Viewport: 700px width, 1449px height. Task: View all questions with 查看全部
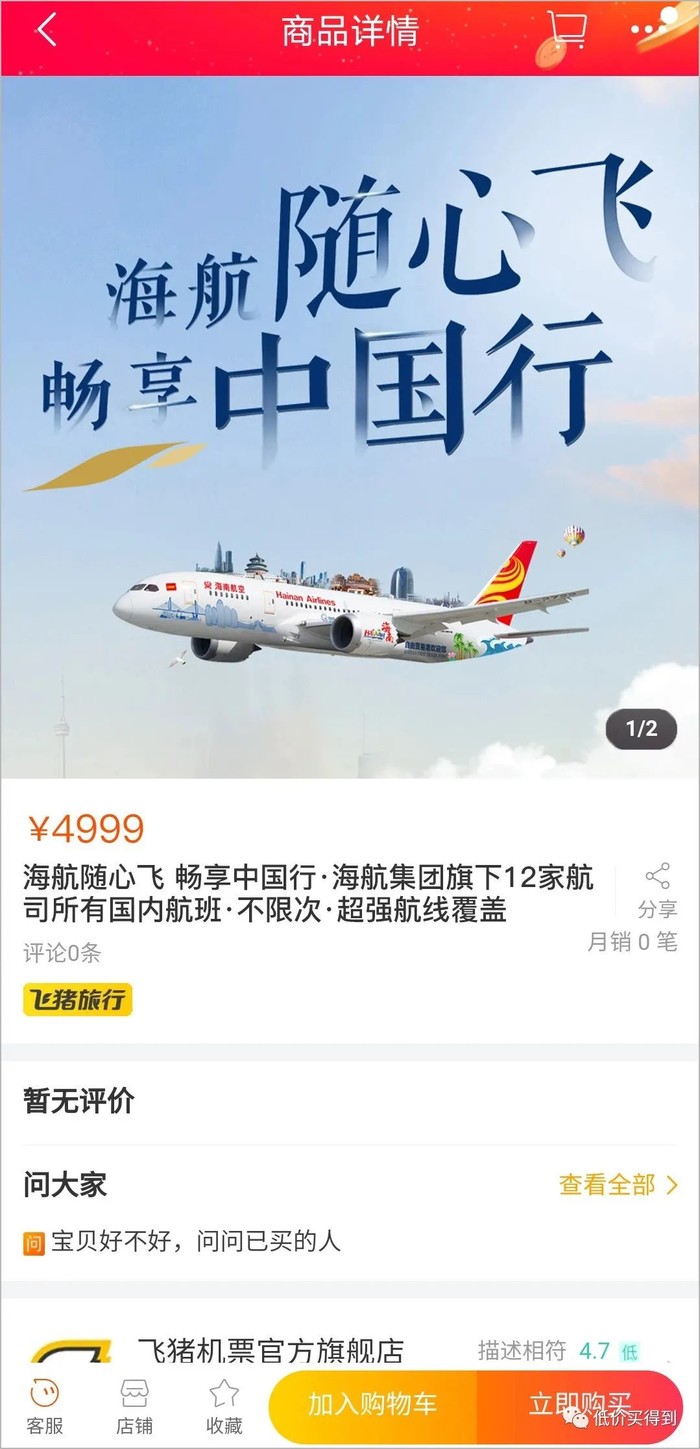click(618, 1185)
